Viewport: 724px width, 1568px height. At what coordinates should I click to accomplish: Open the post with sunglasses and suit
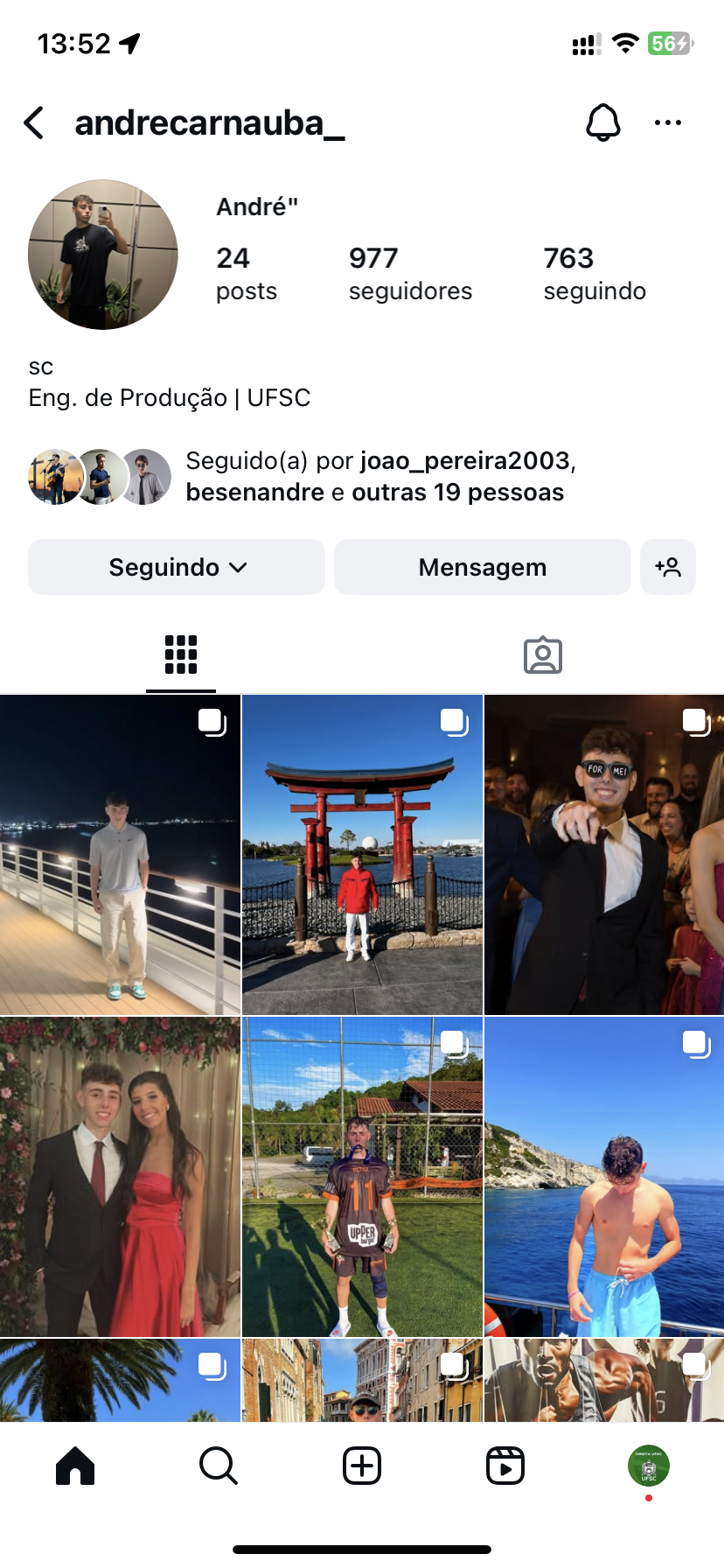coord(604,855)
